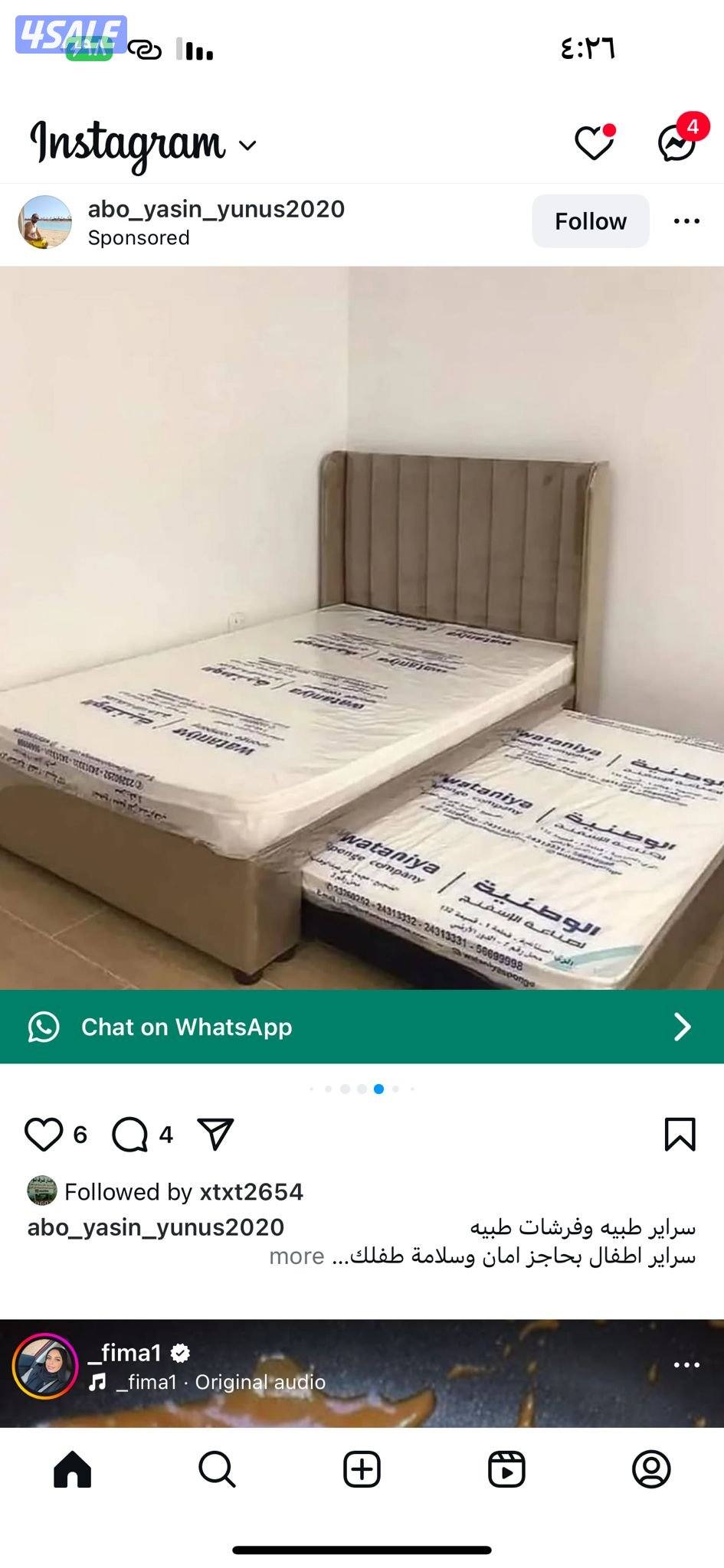This screenshot has height=1568, width=724.
Task: Save the bed post to bookmarks
Action: click(680, 1134)
